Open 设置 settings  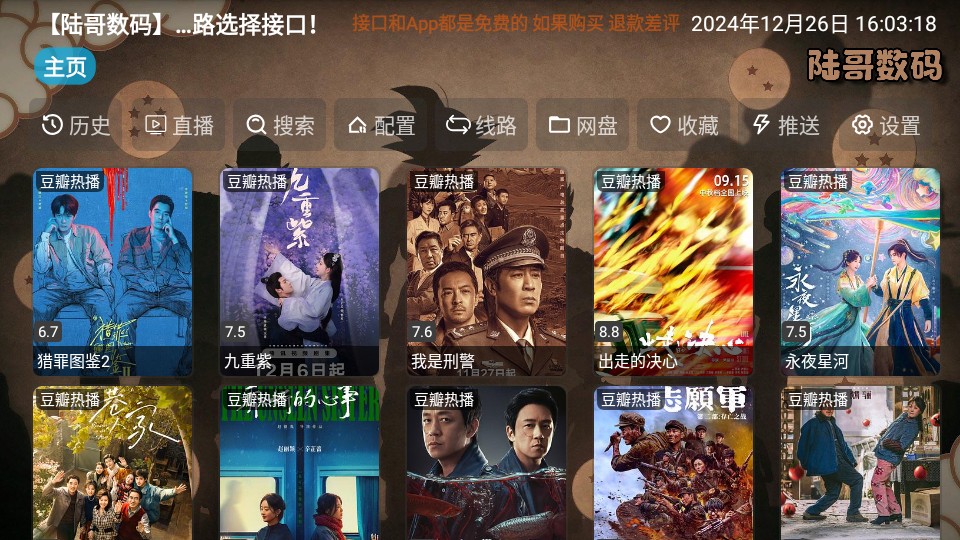(x=886, y=125)
